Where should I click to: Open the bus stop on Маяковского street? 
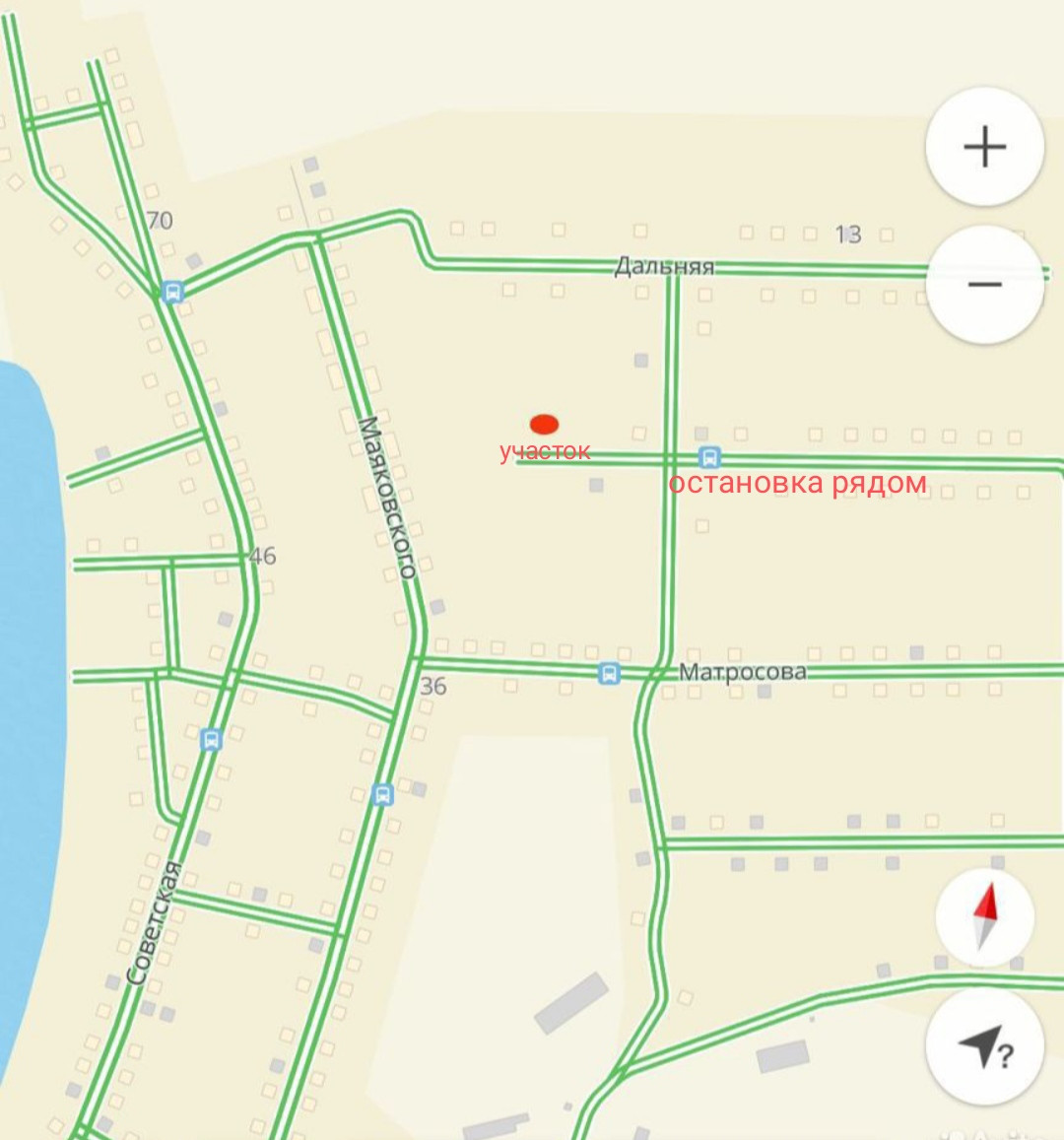(383, 794)
